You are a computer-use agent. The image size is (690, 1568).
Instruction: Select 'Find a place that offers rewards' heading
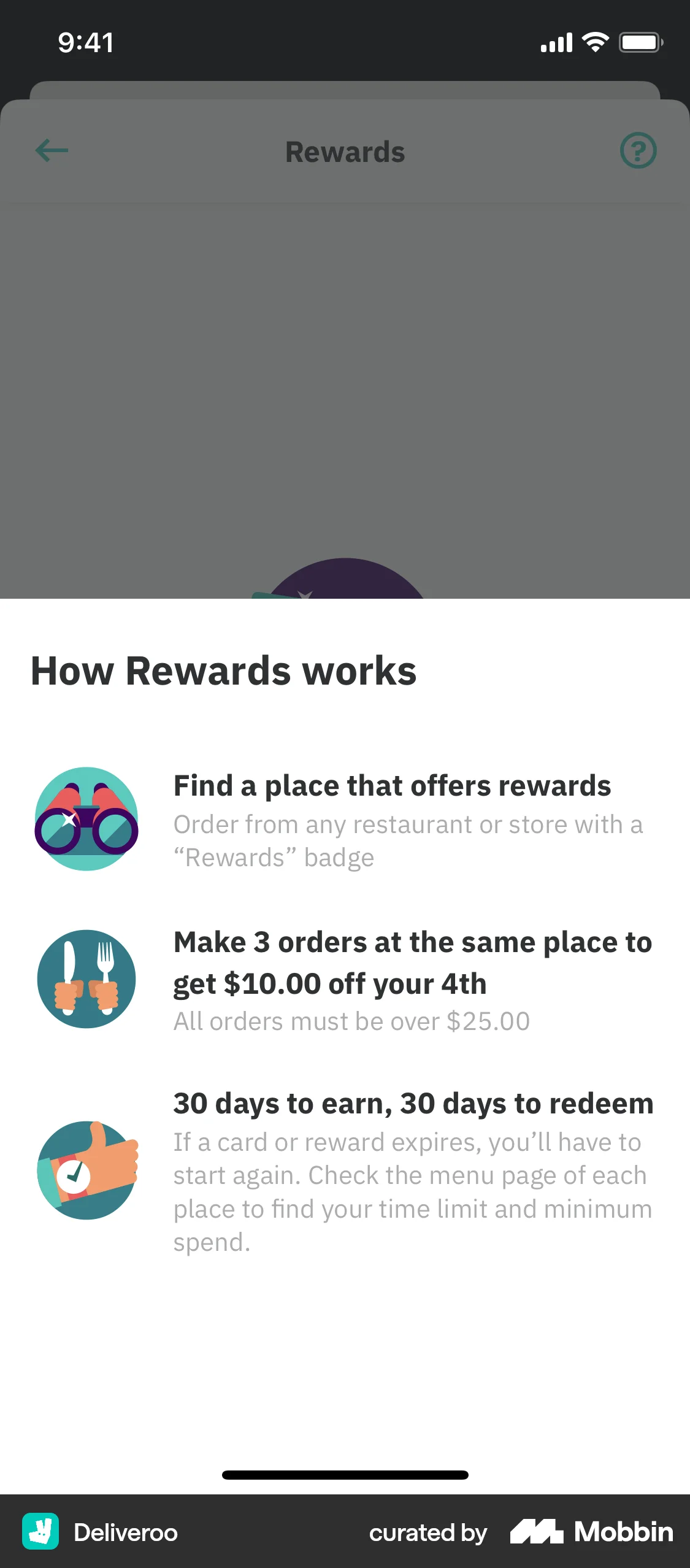(392, 786)
